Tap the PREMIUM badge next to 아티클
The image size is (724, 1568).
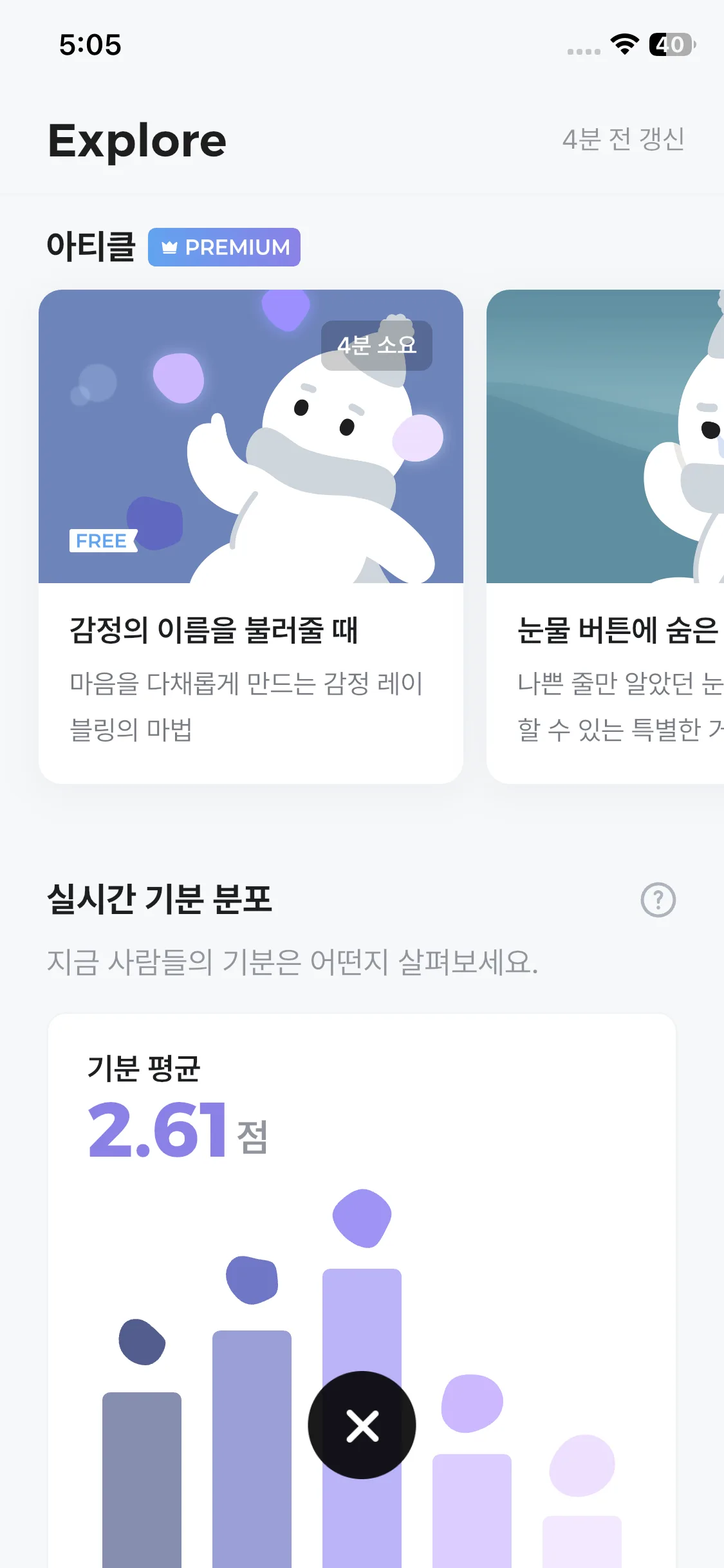(224, 247)
